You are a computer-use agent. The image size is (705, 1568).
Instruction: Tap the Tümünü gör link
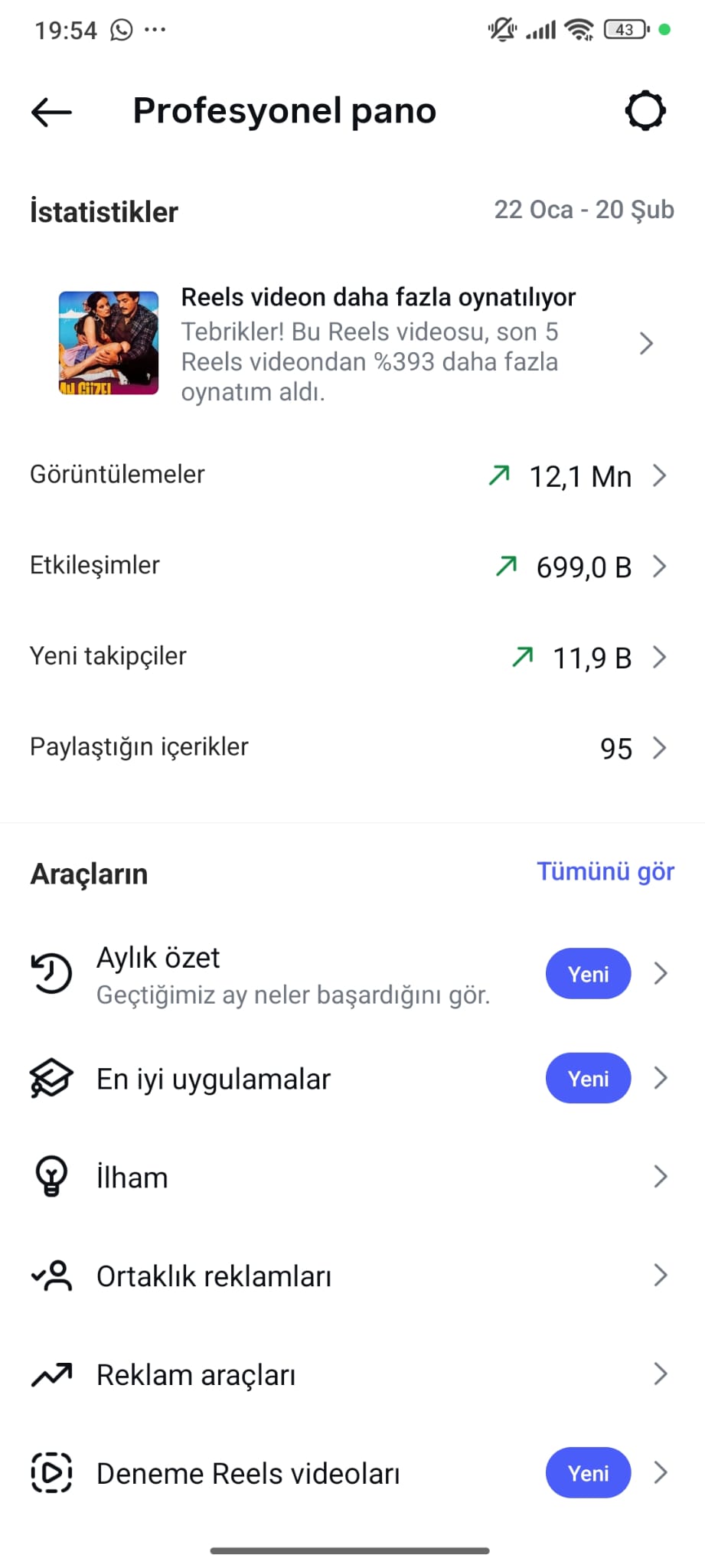[605, 871]
